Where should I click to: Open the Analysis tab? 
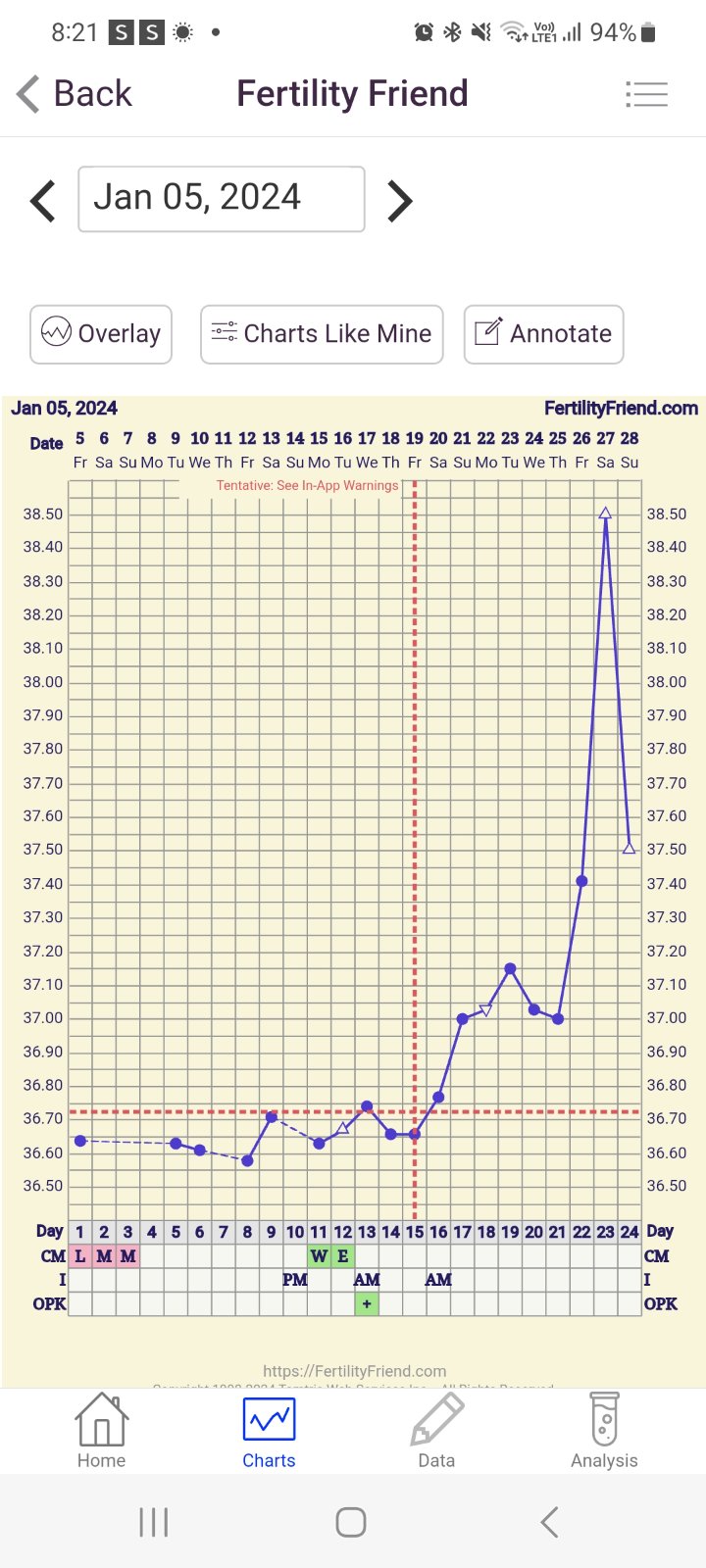pyautogui.click(x=604, y=1431)
